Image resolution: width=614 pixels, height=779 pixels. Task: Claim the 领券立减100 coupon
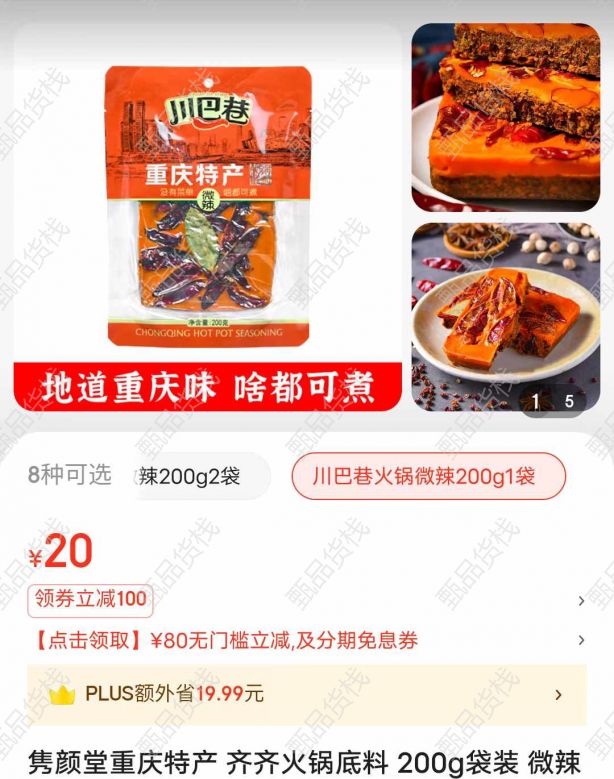tap(91, 600)
